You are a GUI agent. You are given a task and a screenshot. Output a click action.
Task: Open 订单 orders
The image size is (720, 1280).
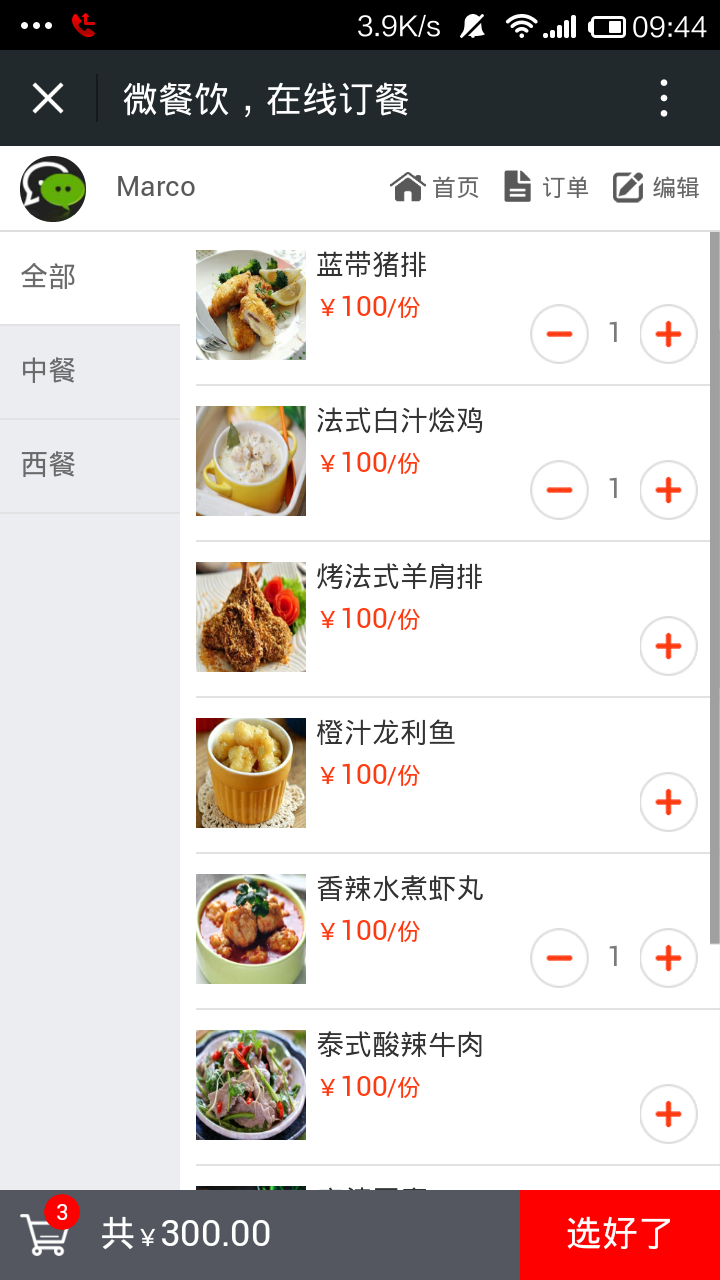tap(546, 187)
